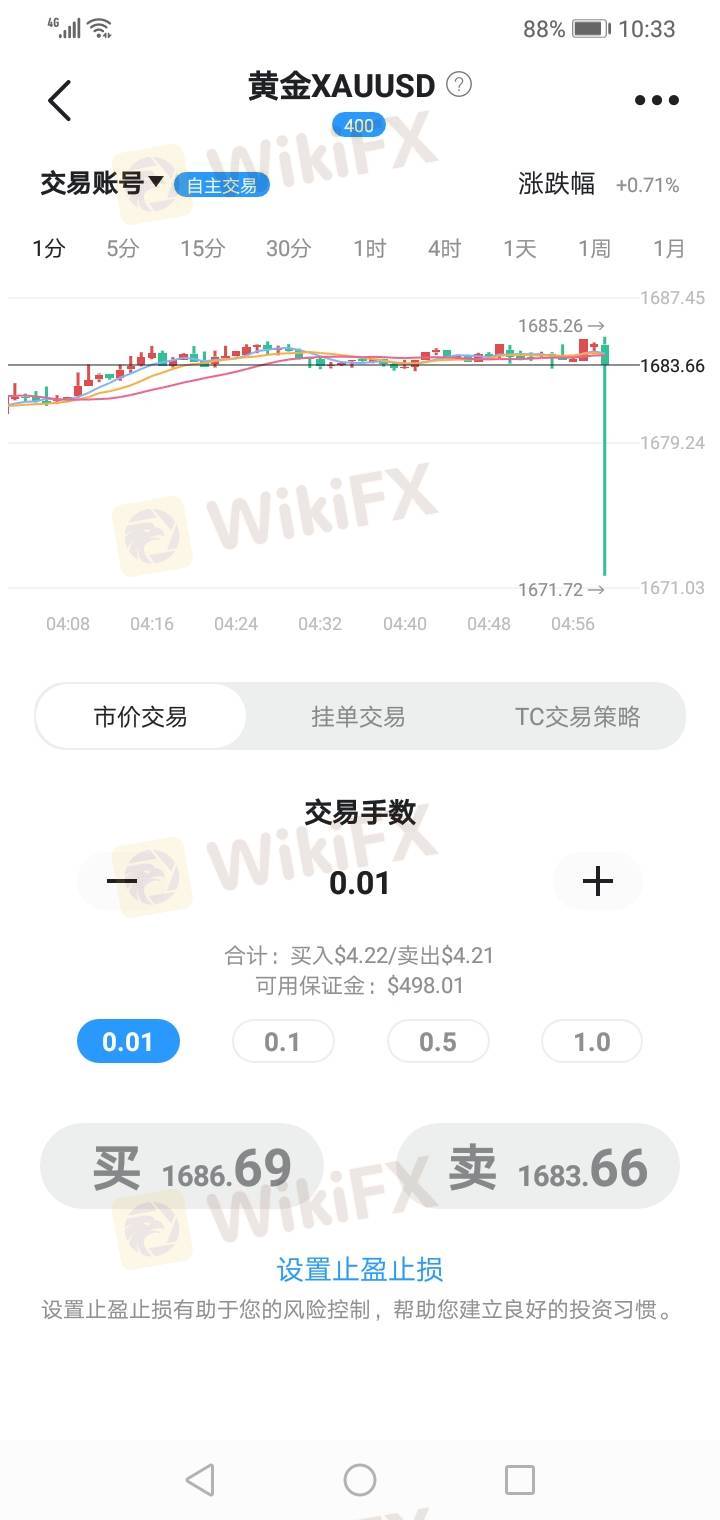Switch chart to 5分 timeframe
Viewport: 720px width, 1520px height.
(x=123, y=248)
